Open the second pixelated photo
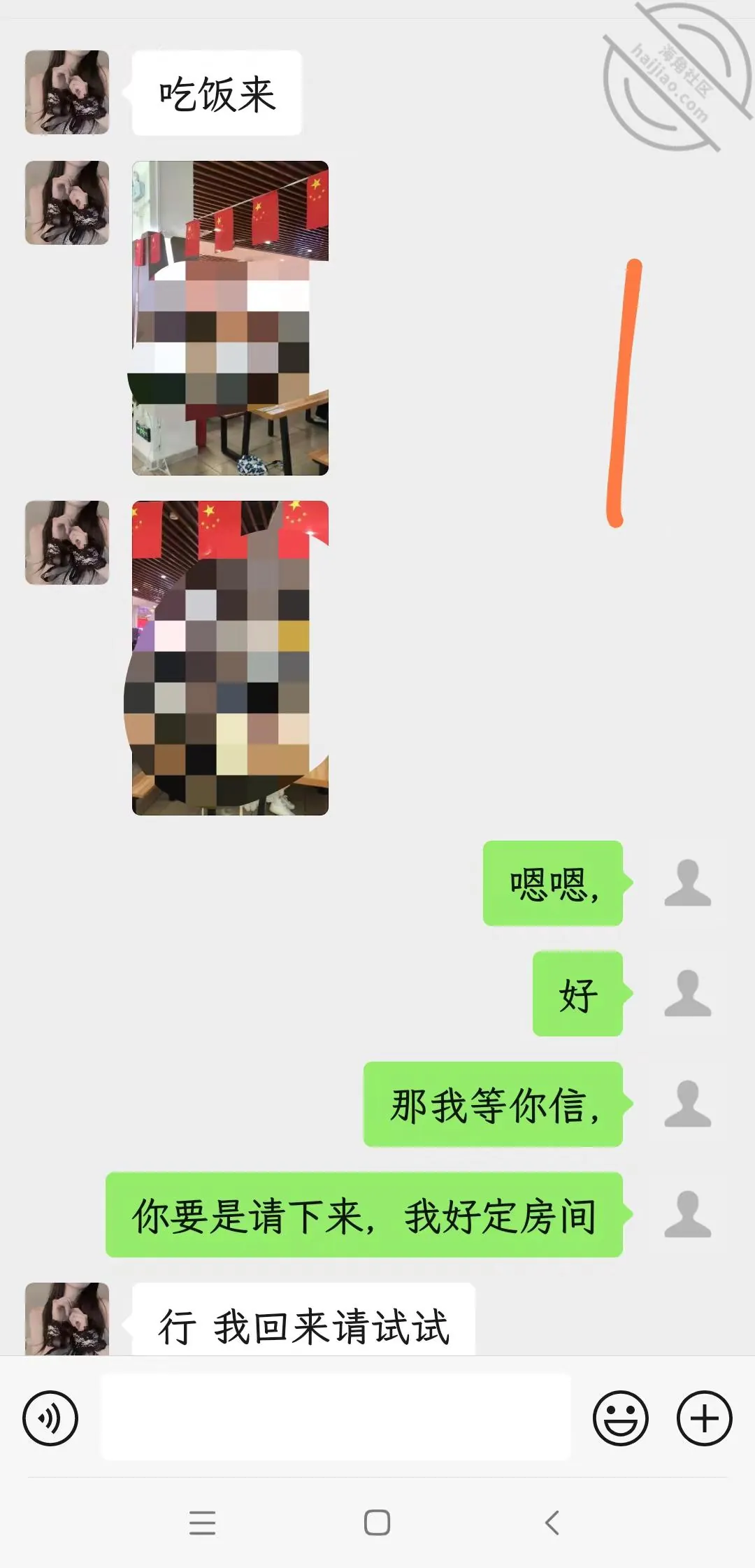 230,658
